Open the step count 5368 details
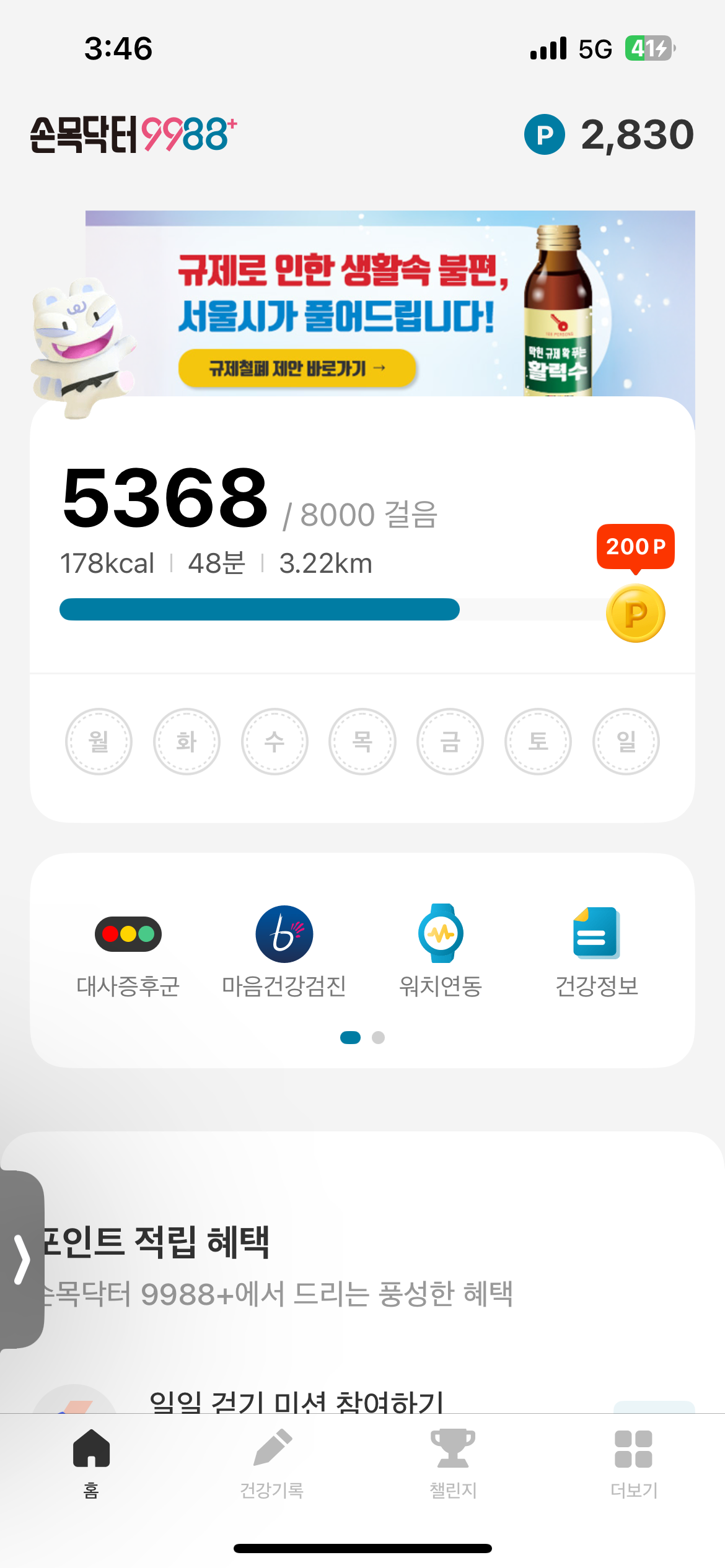The width and height of the screenshot is (725, 1568). pyautogui.click(x=165, y=499)
